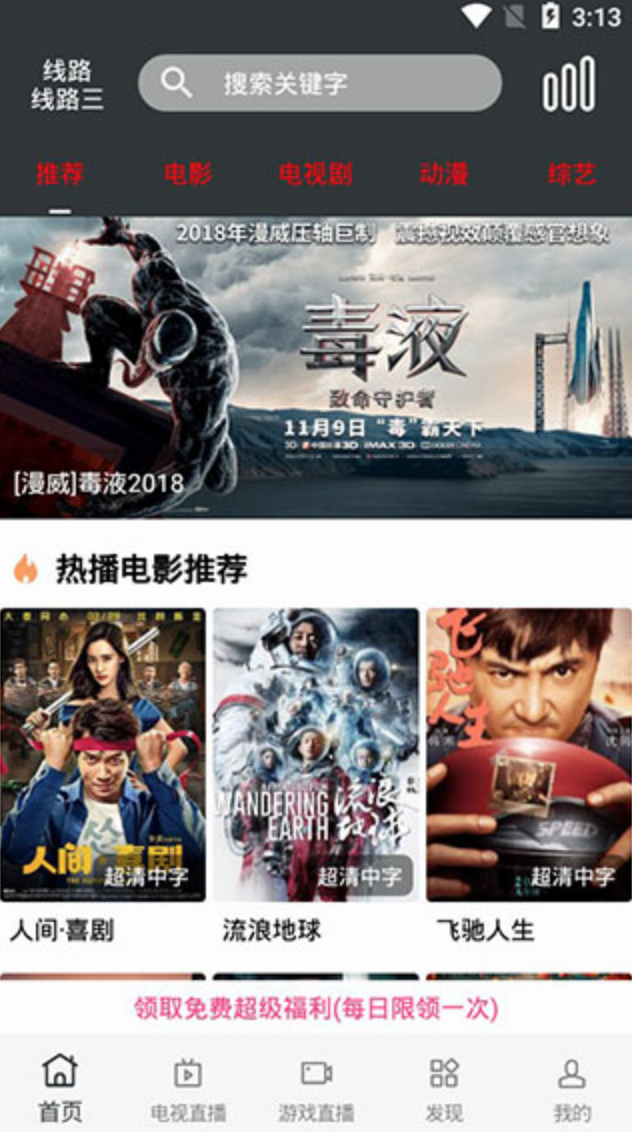Screen dimensions: 632x1132
Task: Open the bar-chart icon in top bar
Action: point(569,84)
